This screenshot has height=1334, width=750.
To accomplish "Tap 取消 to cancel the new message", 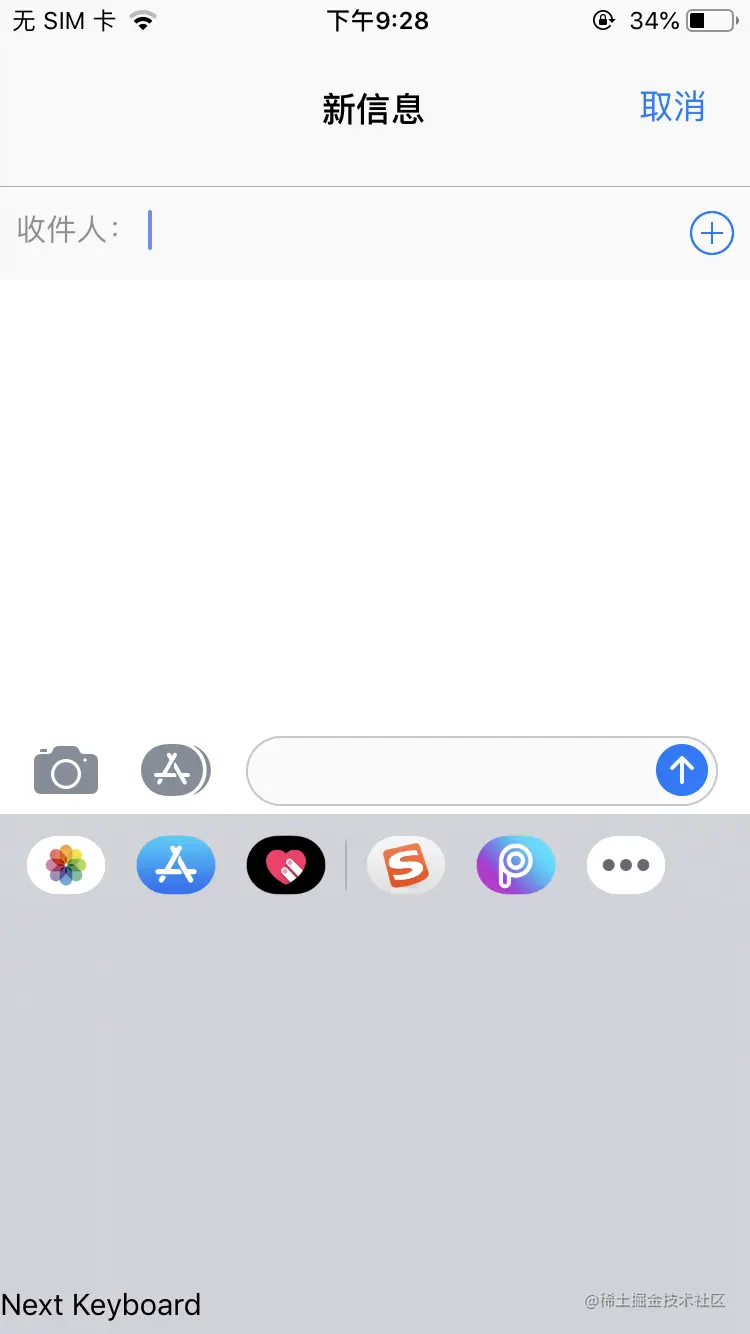I will click(672, 106).
